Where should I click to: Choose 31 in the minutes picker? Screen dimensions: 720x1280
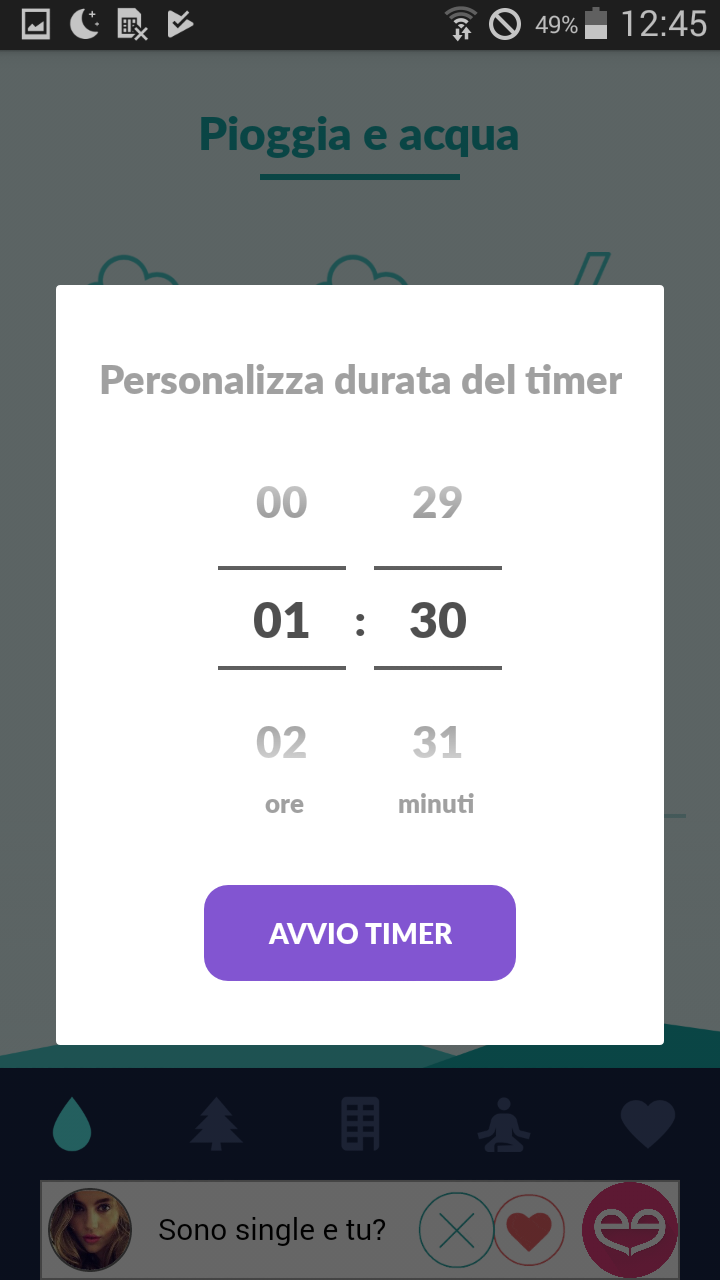(x=438, y=742)
